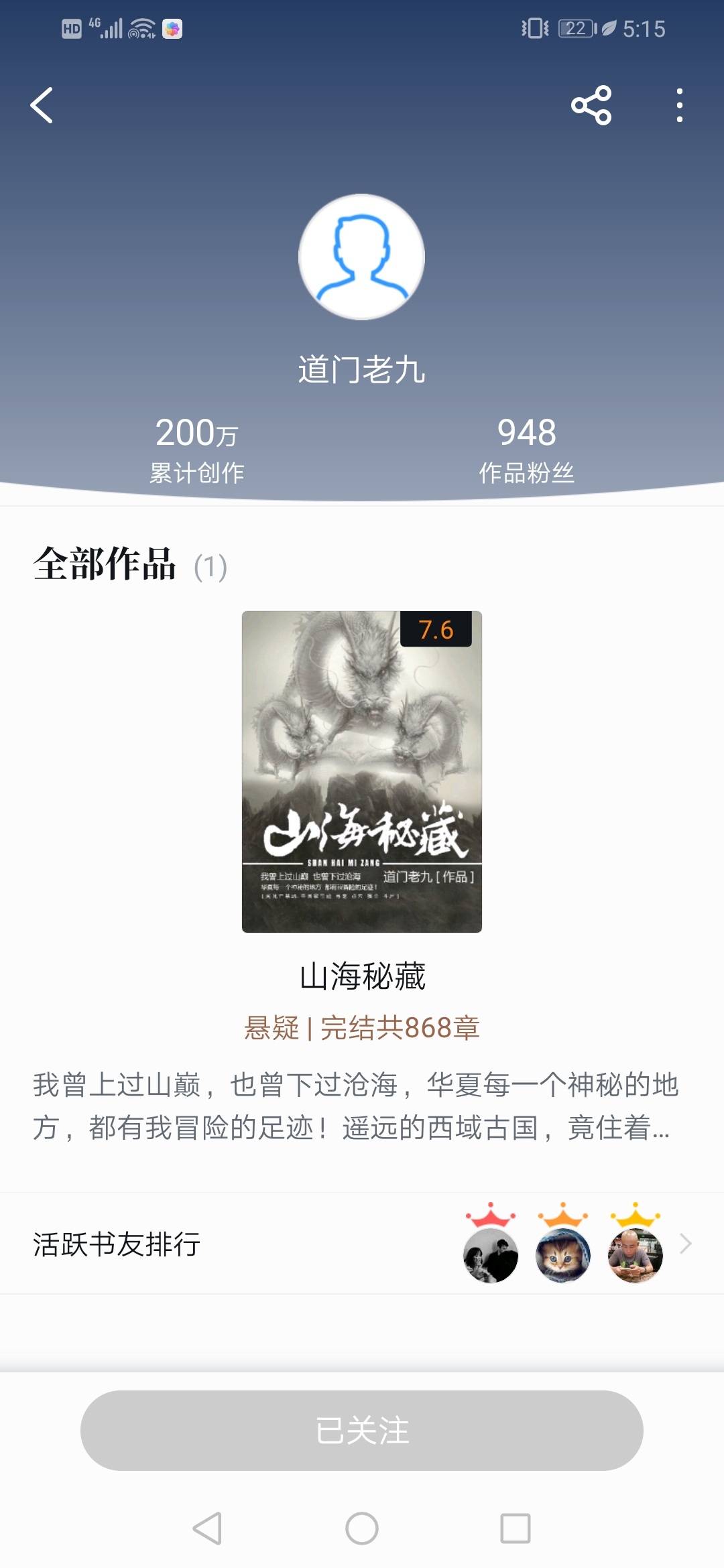
Task: Open the 山海秘藏 book cover
Action: coord(362,771)
